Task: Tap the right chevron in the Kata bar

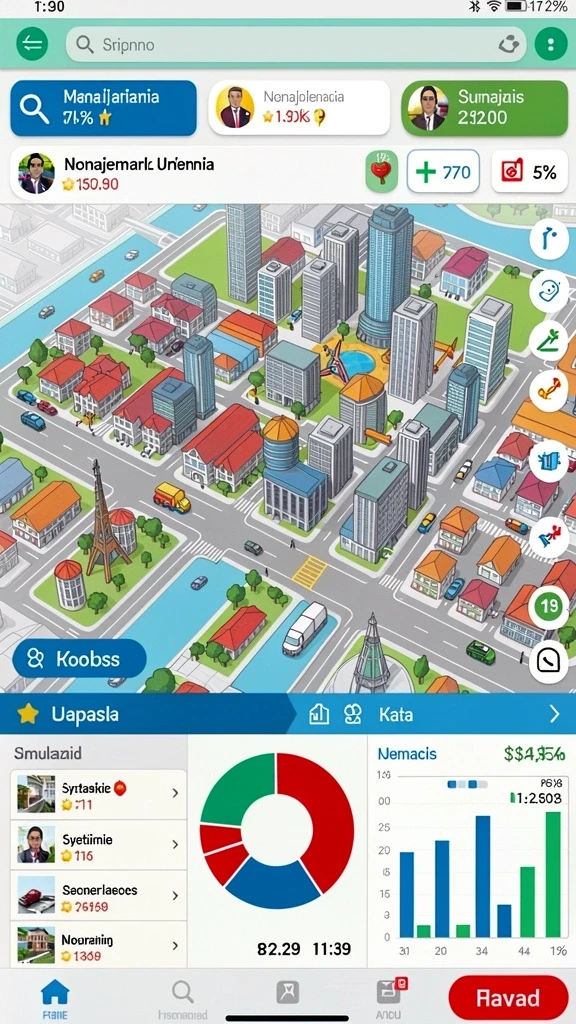Action: (554, 714)
